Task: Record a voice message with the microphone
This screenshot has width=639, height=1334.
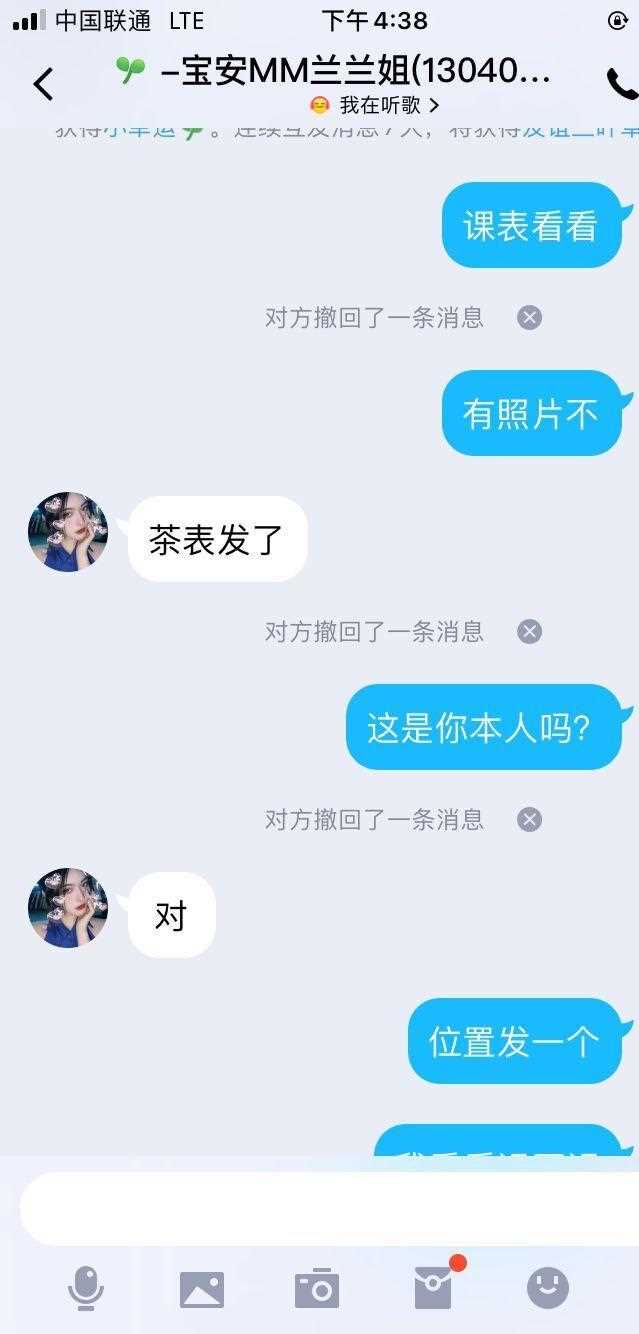Action: point(86,1288)
